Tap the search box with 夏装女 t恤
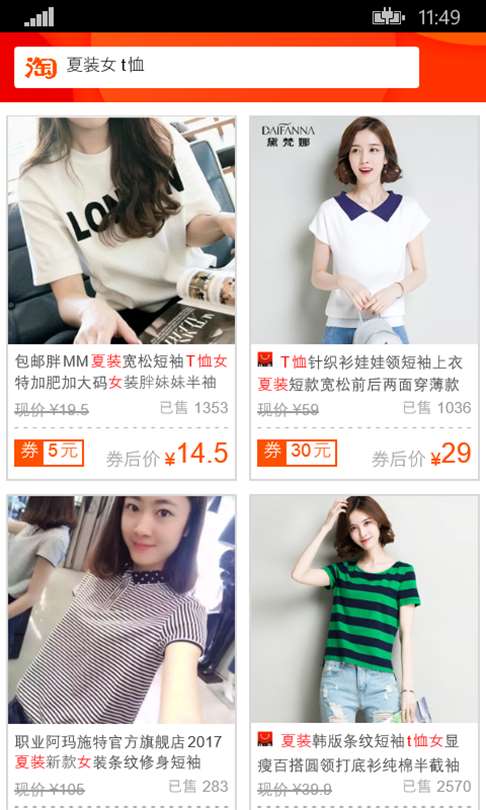This screenshot has width=486, height=810. pos(216,67)
